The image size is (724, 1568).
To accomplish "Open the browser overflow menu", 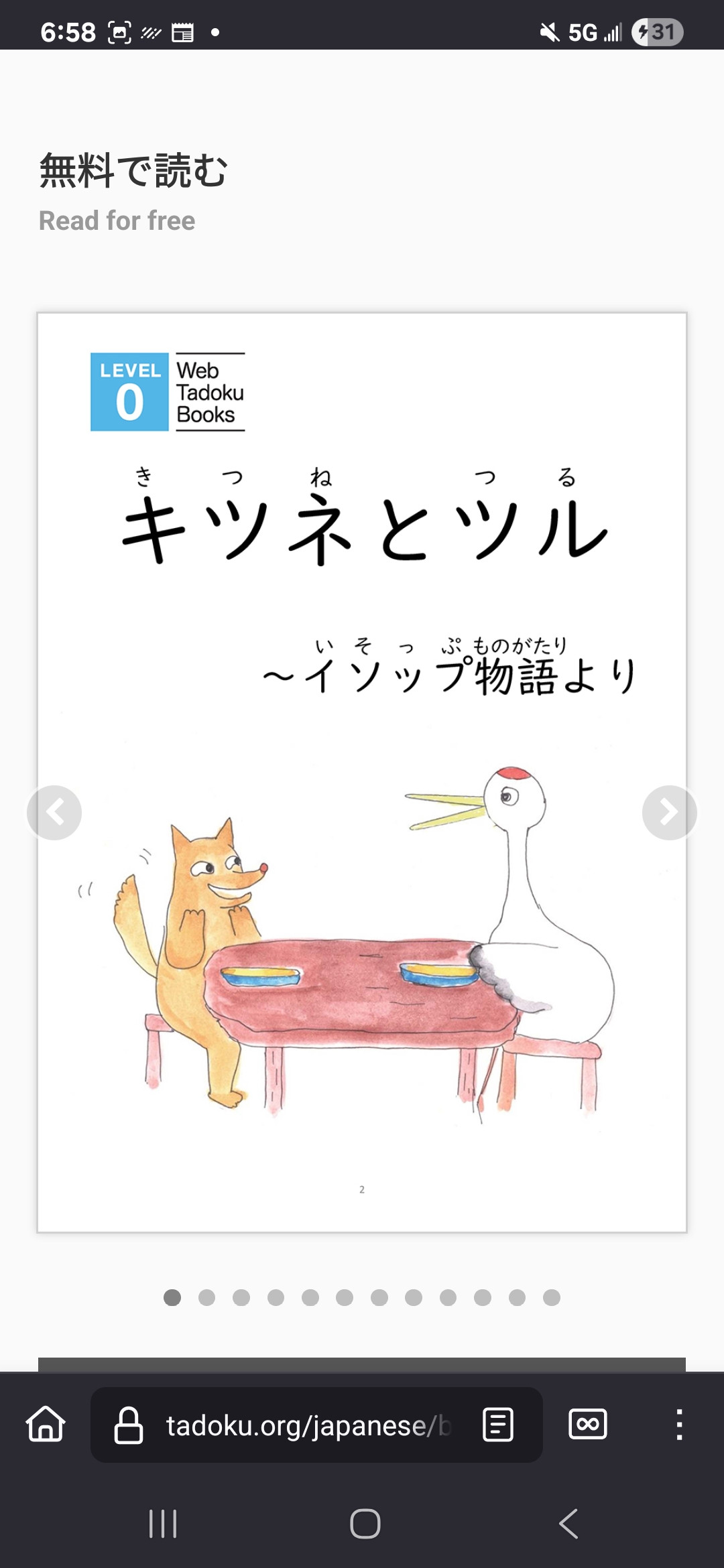I will [679, 1425].
